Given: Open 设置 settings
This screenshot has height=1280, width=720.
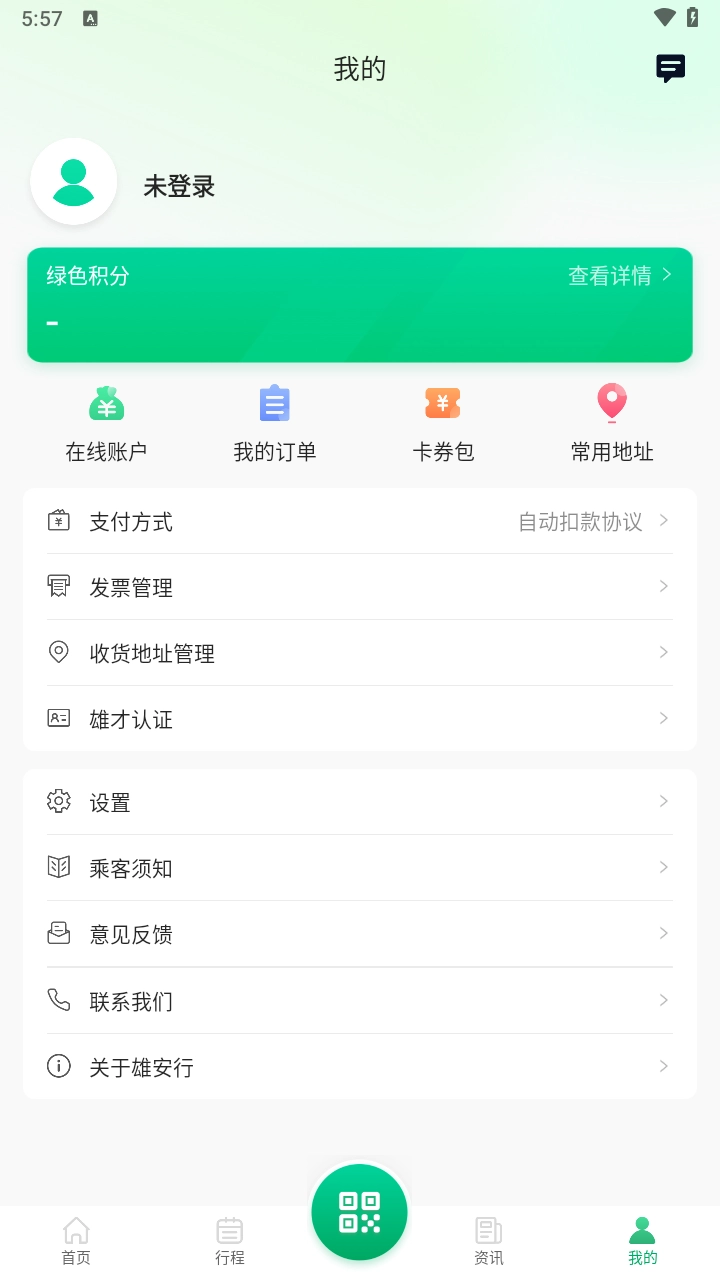Looking at the screenshot, I should click(x=360, y=802).
